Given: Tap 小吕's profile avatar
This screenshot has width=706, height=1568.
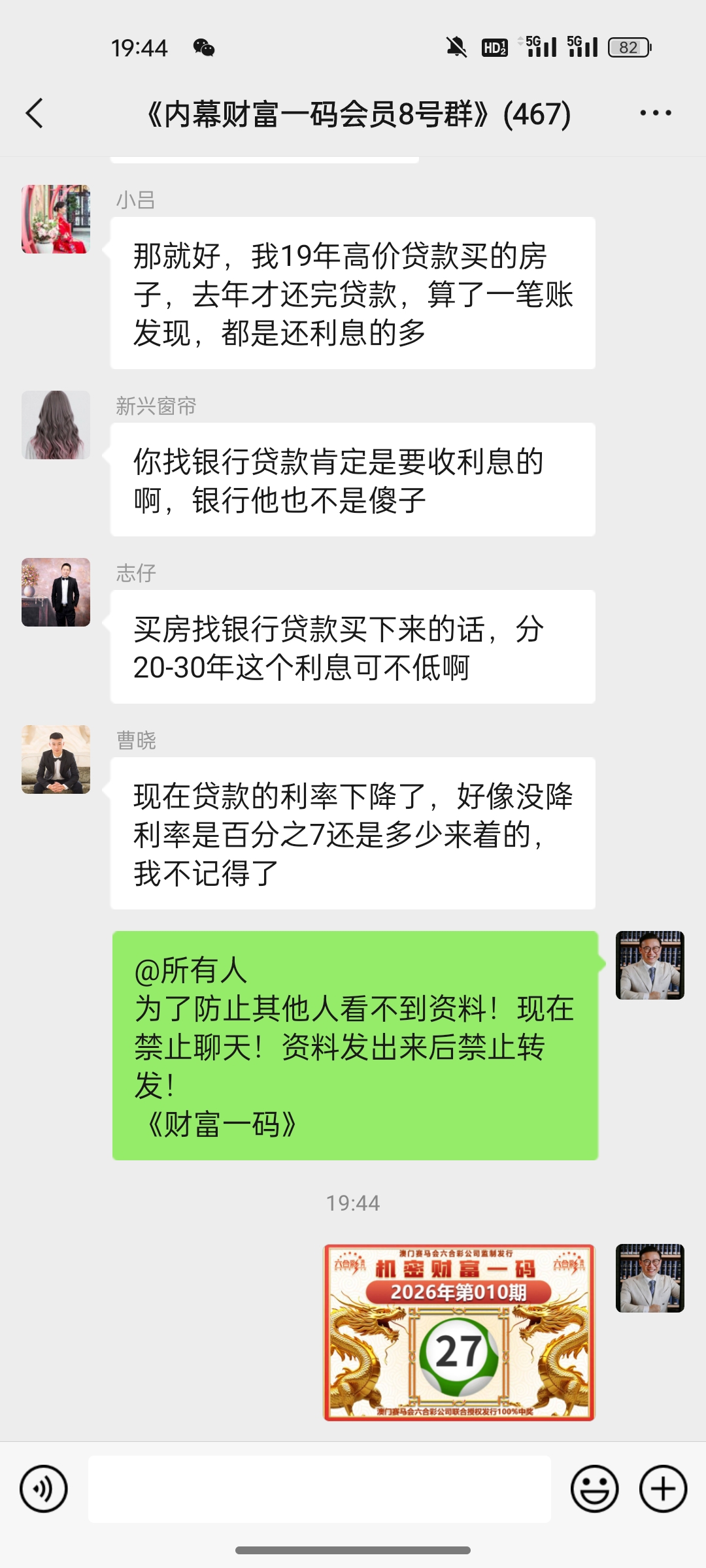Looking at the screenshot, I should pos(56,219).
